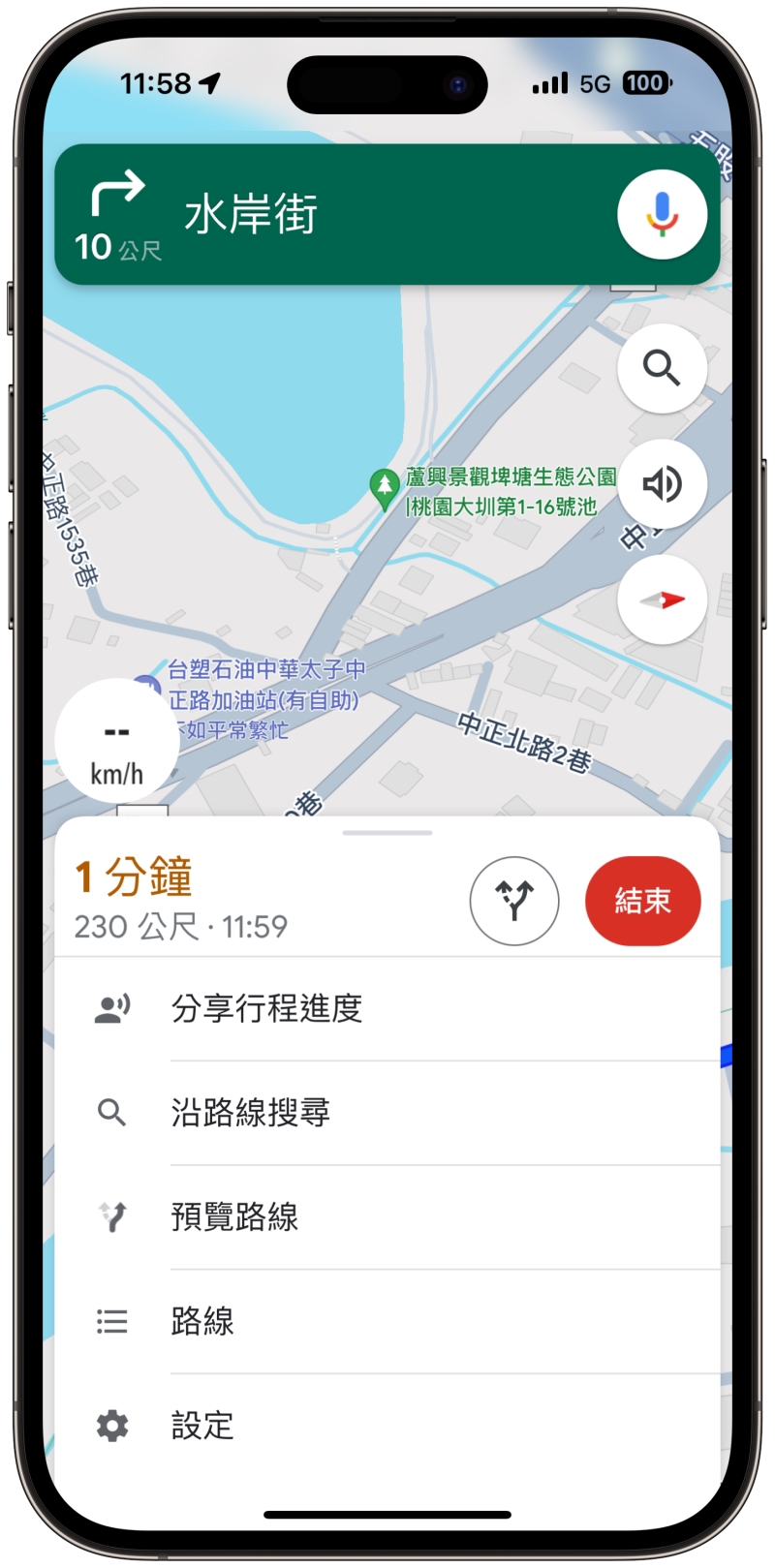Tap the 蘆興景觀埤塘生態公園 map pin
775x1568 pixels.
385,487
